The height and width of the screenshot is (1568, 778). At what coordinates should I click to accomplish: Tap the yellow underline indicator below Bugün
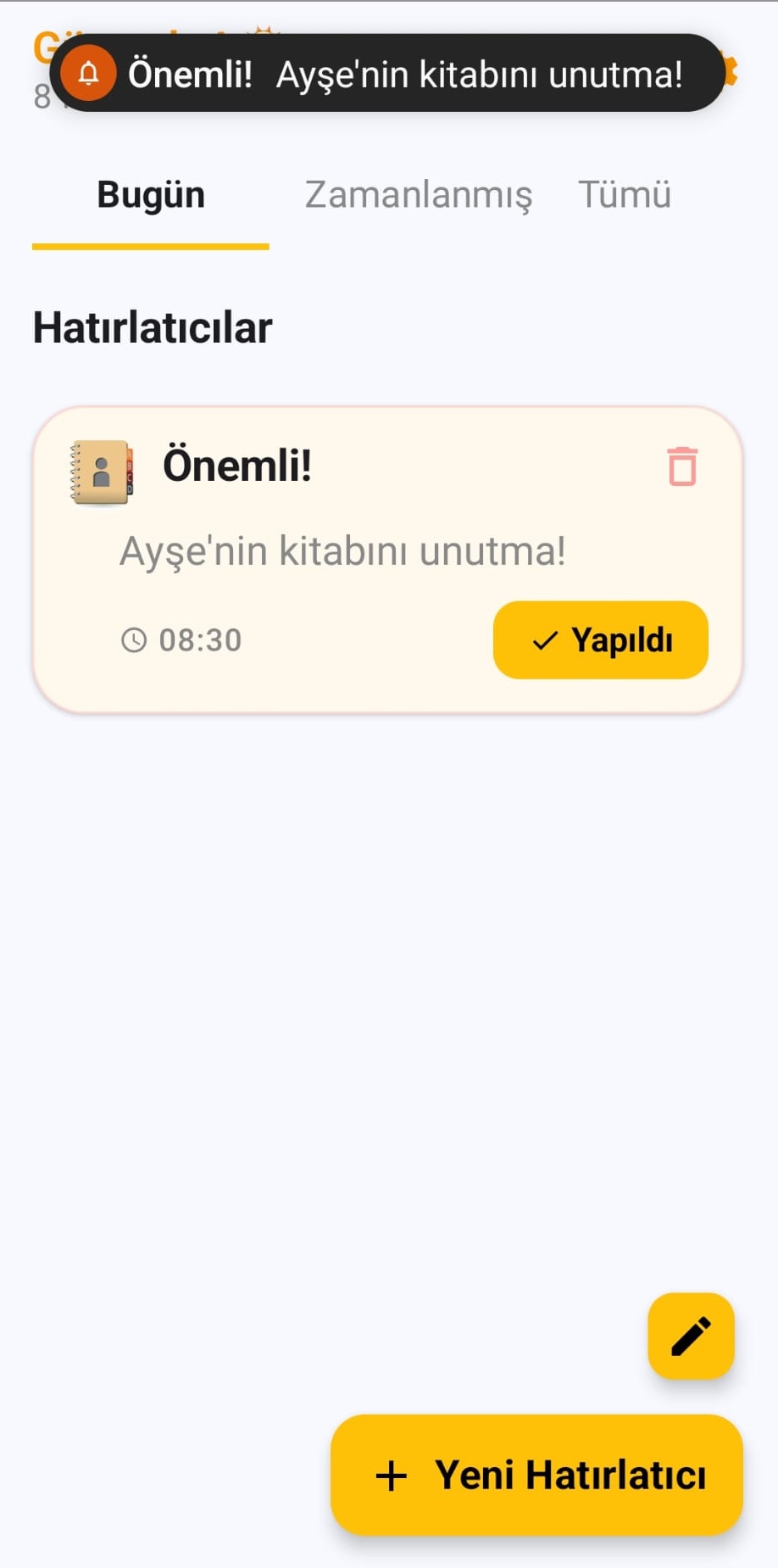[150, 246]
